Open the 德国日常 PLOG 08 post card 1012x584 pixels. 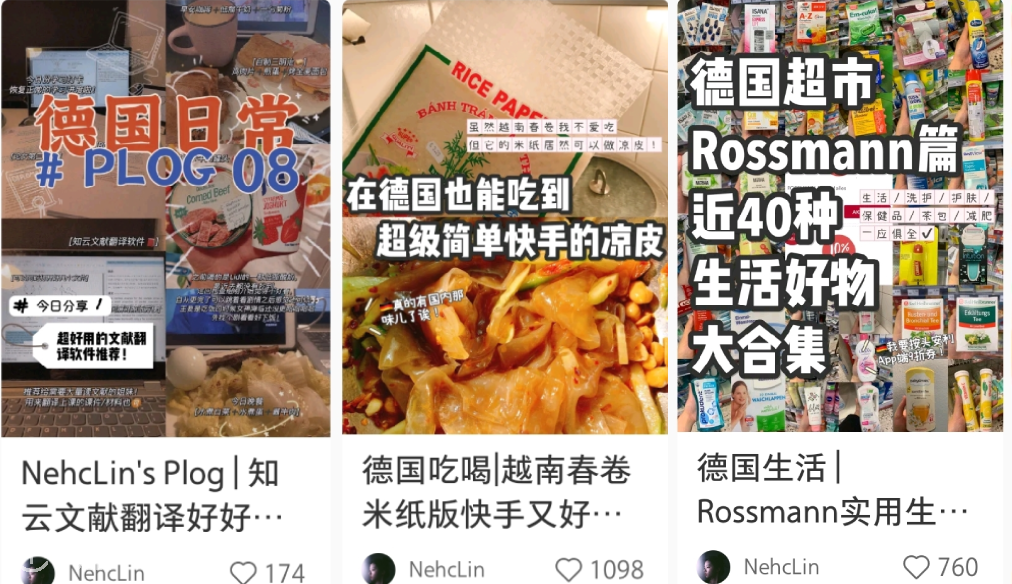point(165,218)
